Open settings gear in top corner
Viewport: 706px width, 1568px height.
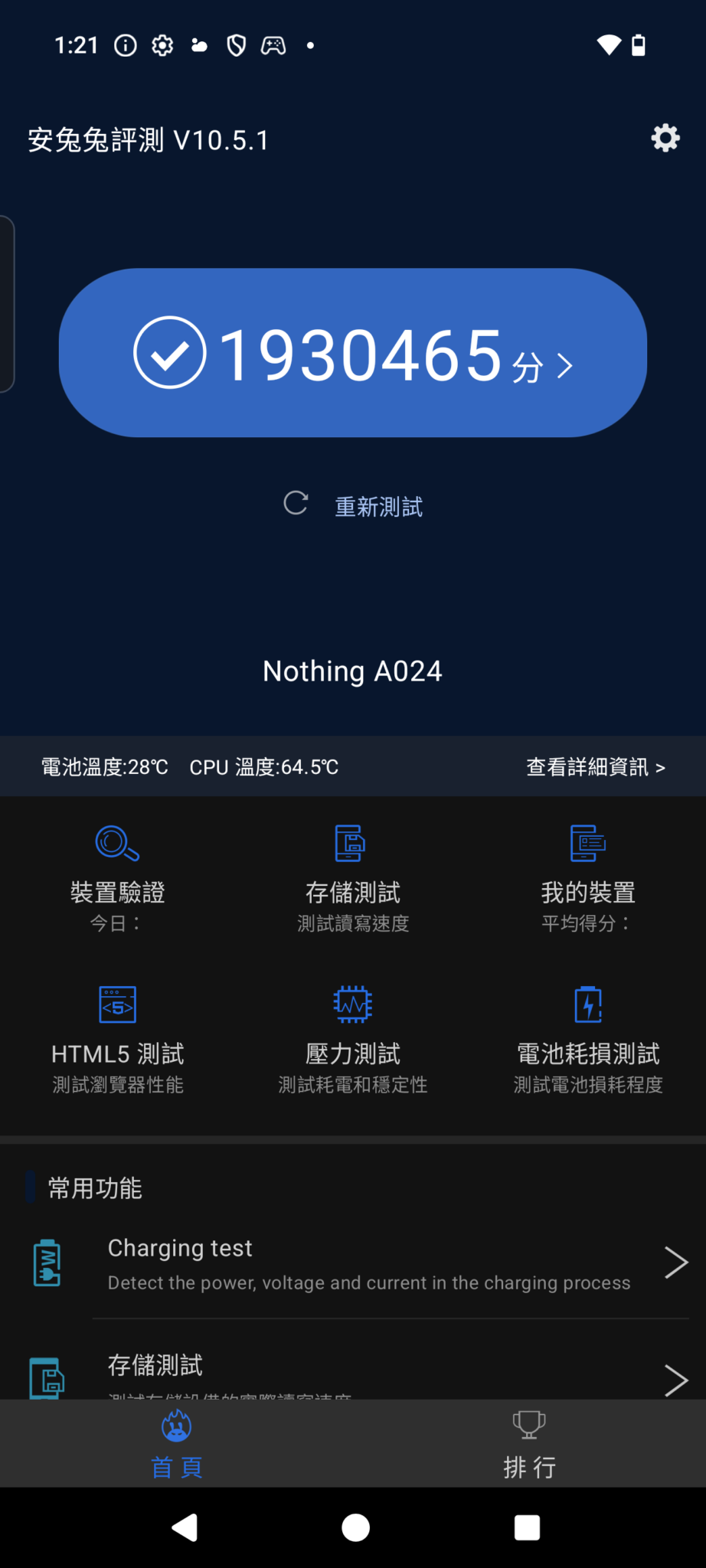tap(665, 139)
